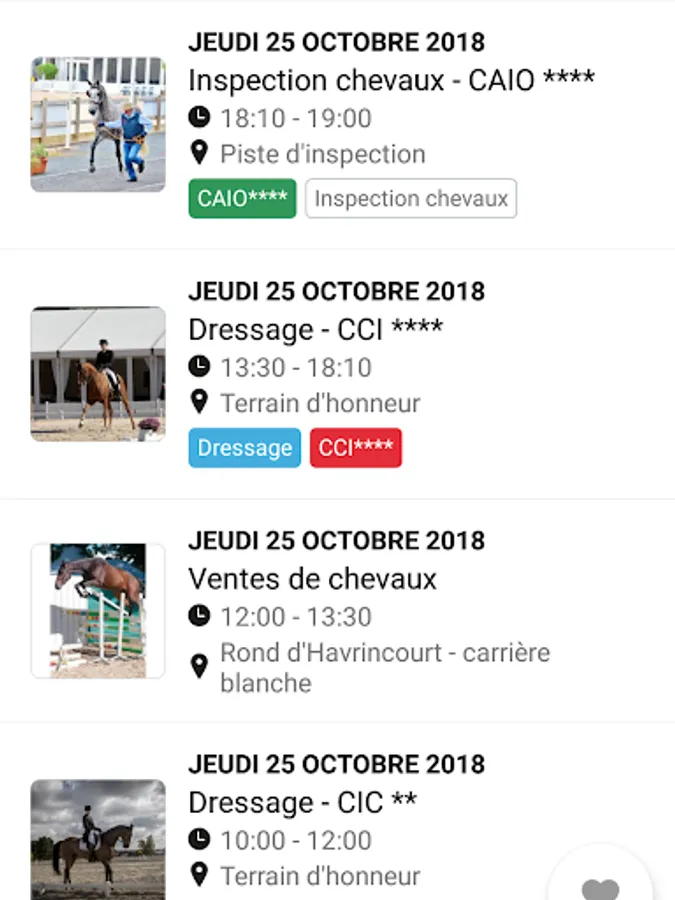View Ventes de chevaux event details

[x=313, y=579]
